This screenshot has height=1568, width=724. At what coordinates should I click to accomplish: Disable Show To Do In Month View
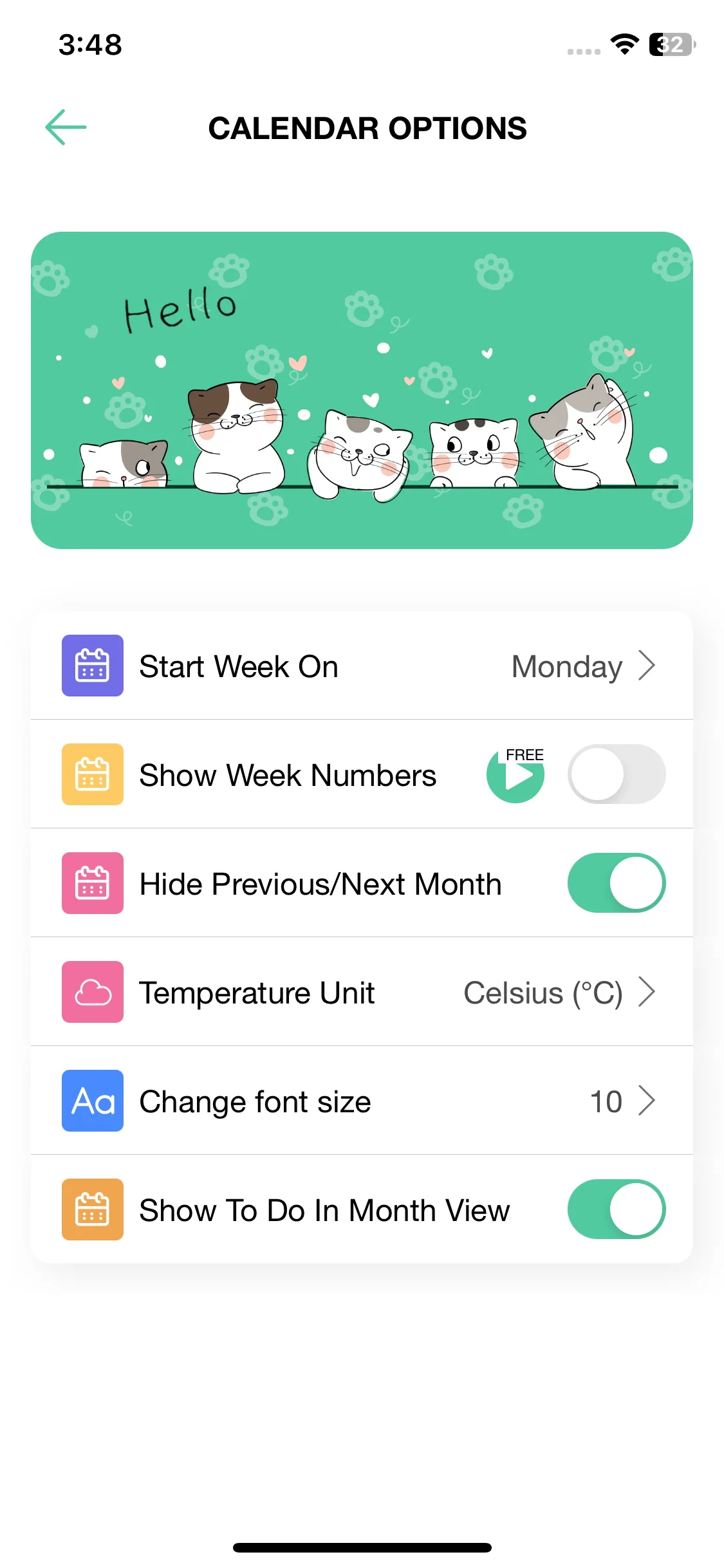point(616,1209)
